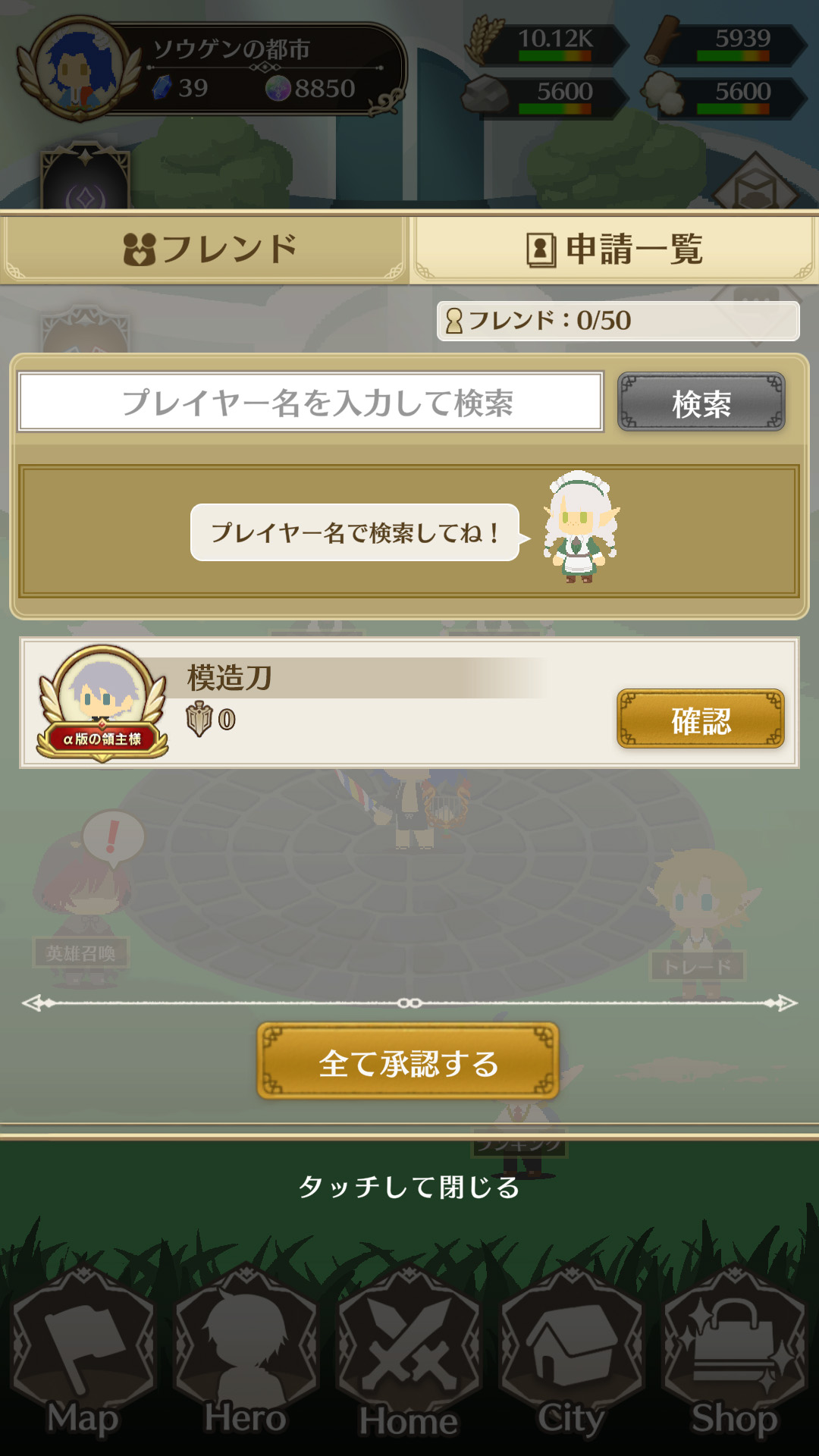The image size is (819, 1456).
Task: Focus the player name search field
Action: pyautogui.click(x=311, y=402)
